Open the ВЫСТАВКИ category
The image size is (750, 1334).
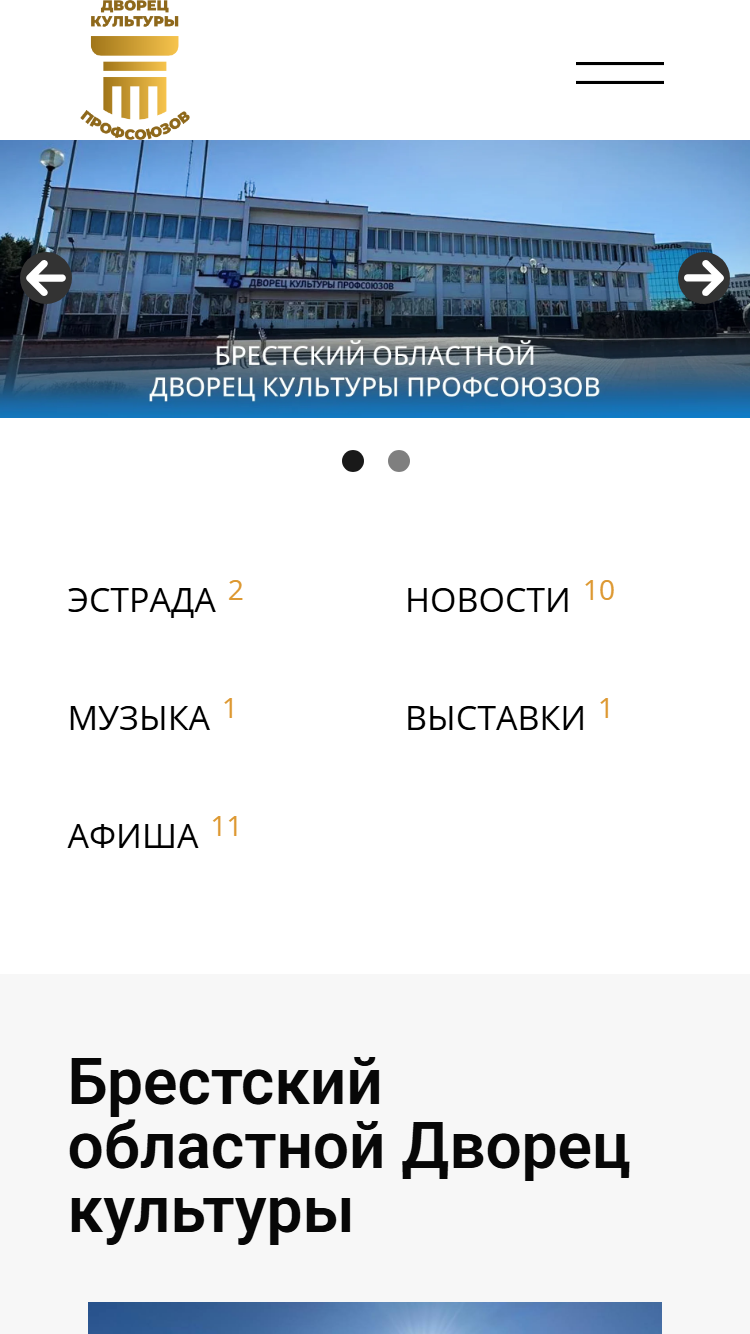click(495, 718)
